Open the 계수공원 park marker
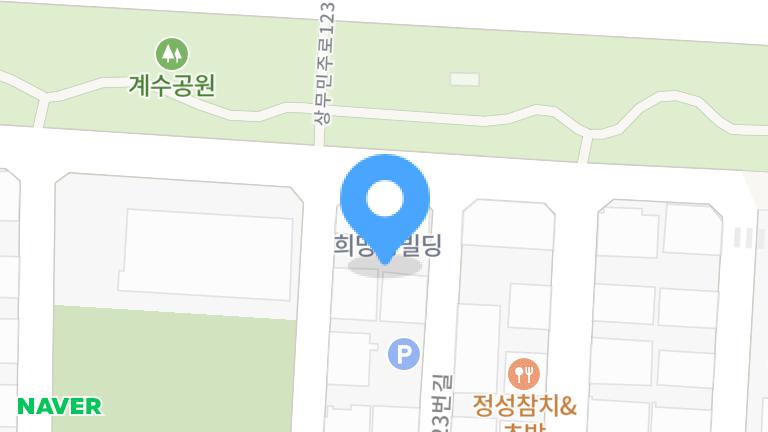Screen dimensions: 768x432 tap(172, 53)
